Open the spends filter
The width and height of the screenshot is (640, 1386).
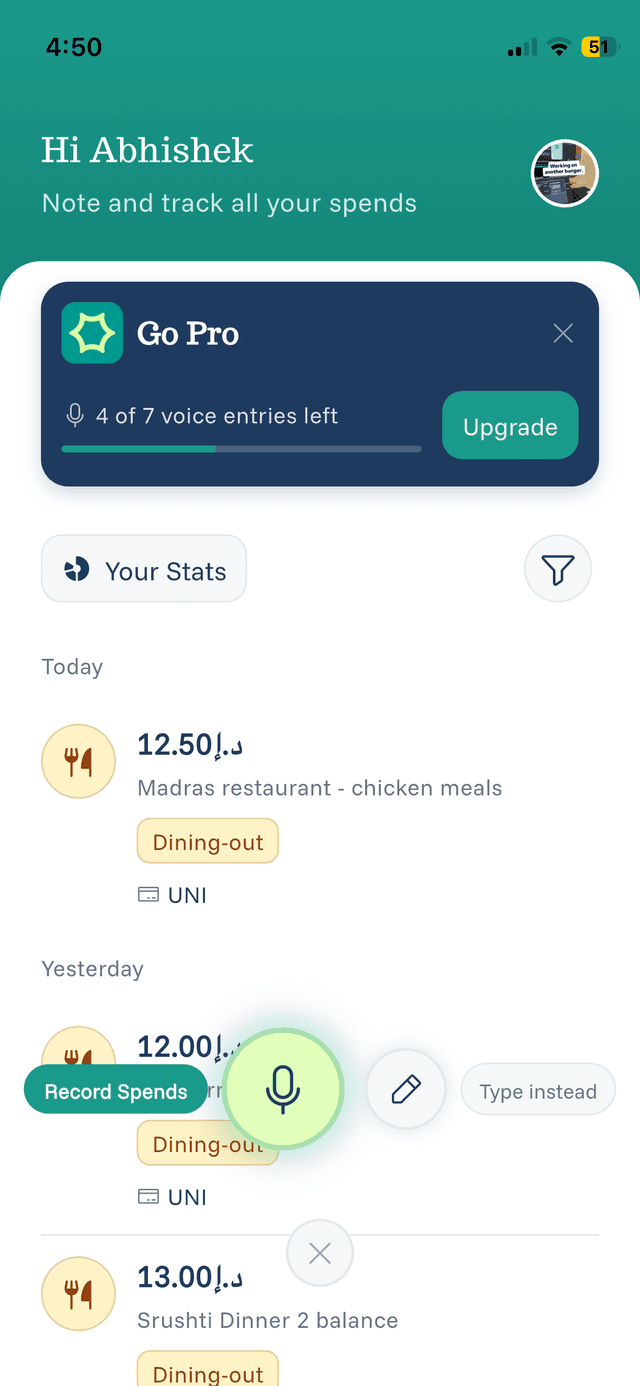tap(558, 570)
